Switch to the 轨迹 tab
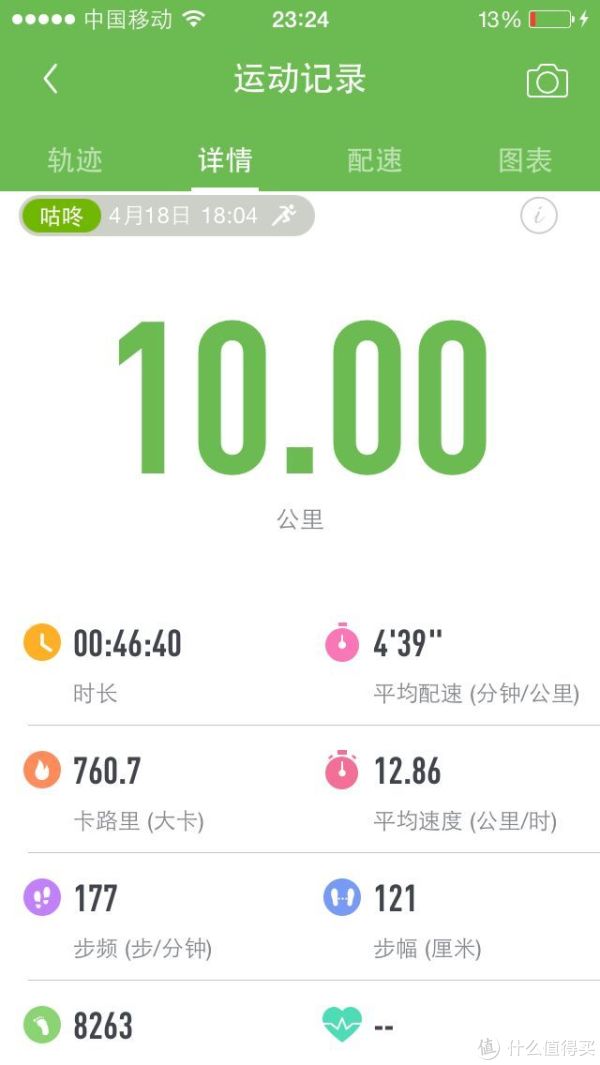Screen dimensions: 600x1065 click(x=75, y=160)
